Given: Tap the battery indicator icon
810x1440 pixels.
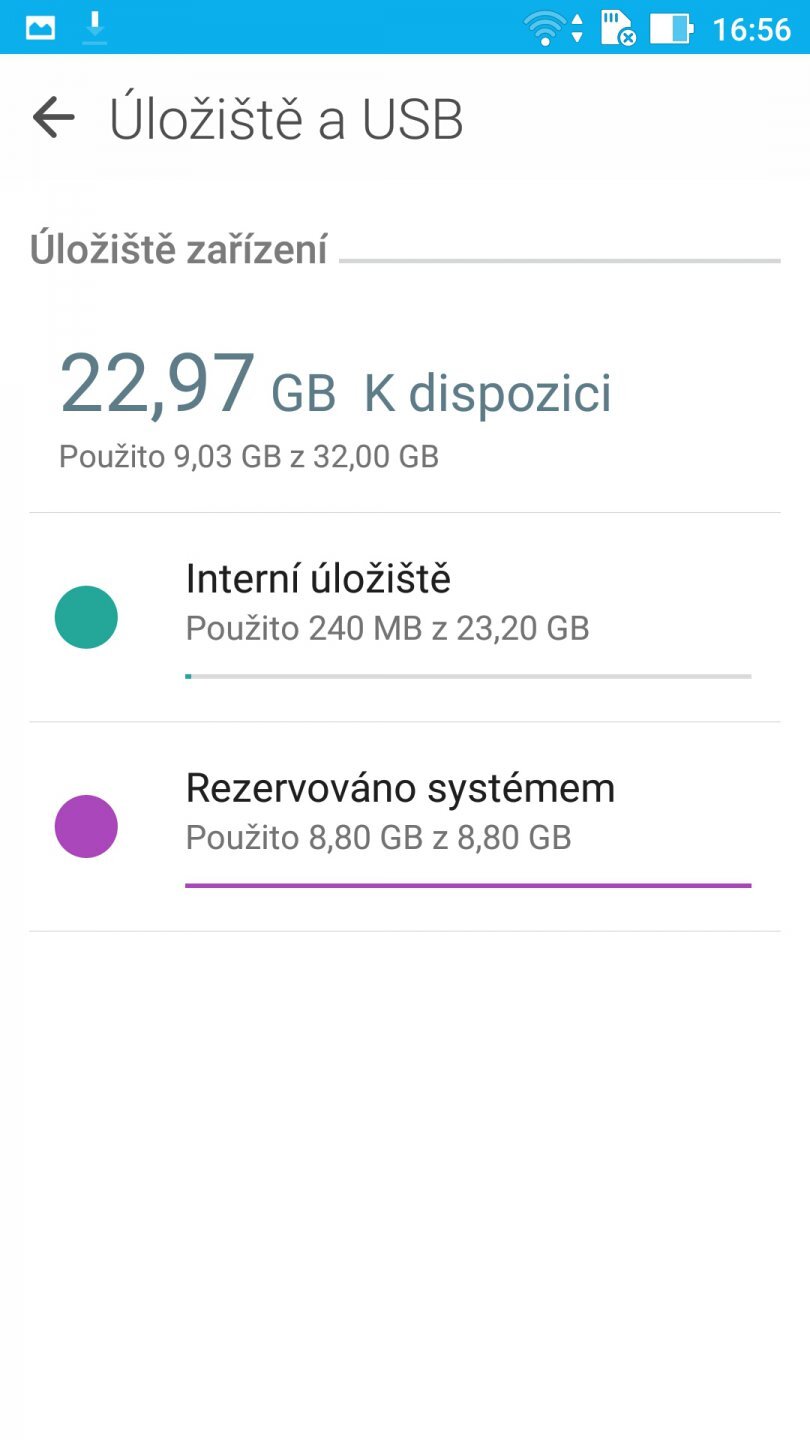Looking at the screenshot, I should 672,27.
